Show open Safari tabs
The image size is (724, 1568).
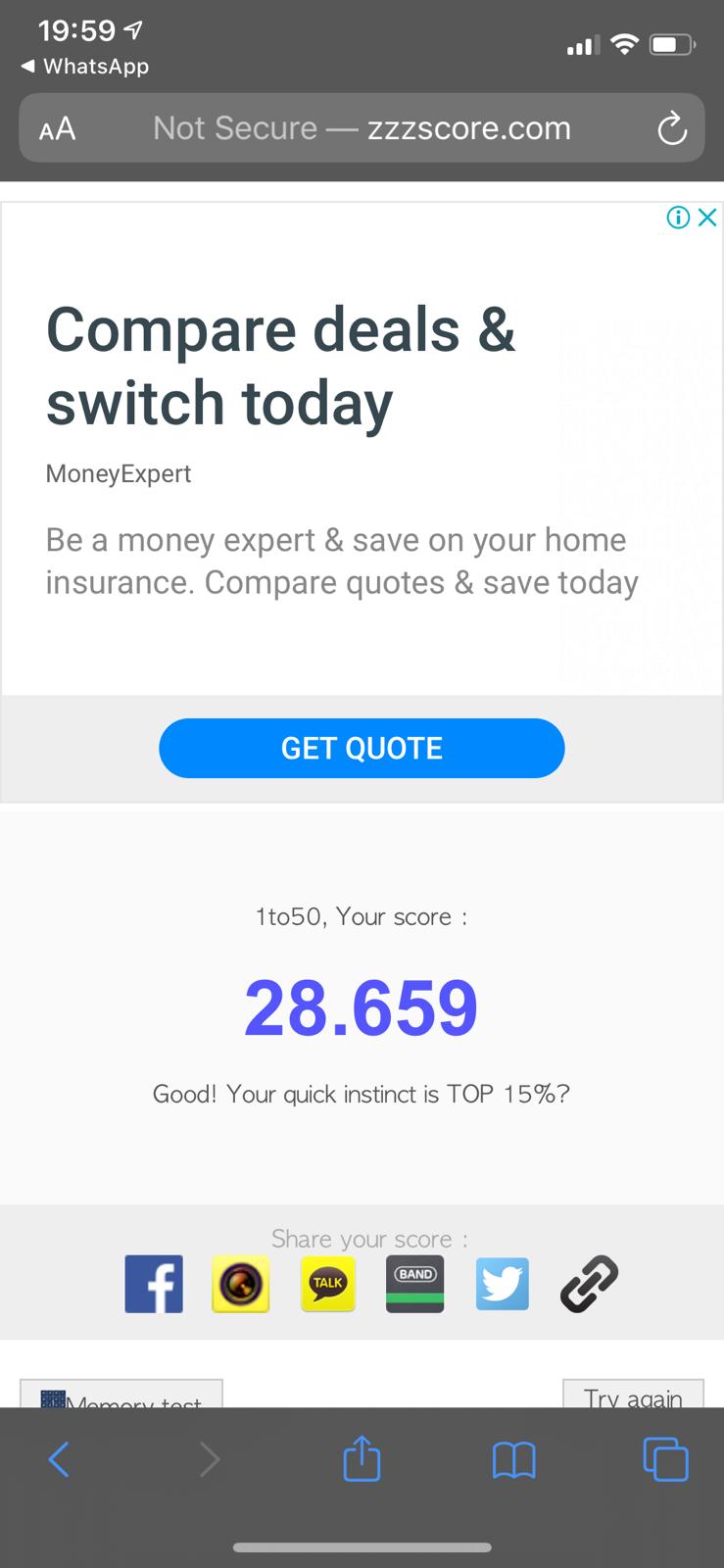coord(665,1459)
